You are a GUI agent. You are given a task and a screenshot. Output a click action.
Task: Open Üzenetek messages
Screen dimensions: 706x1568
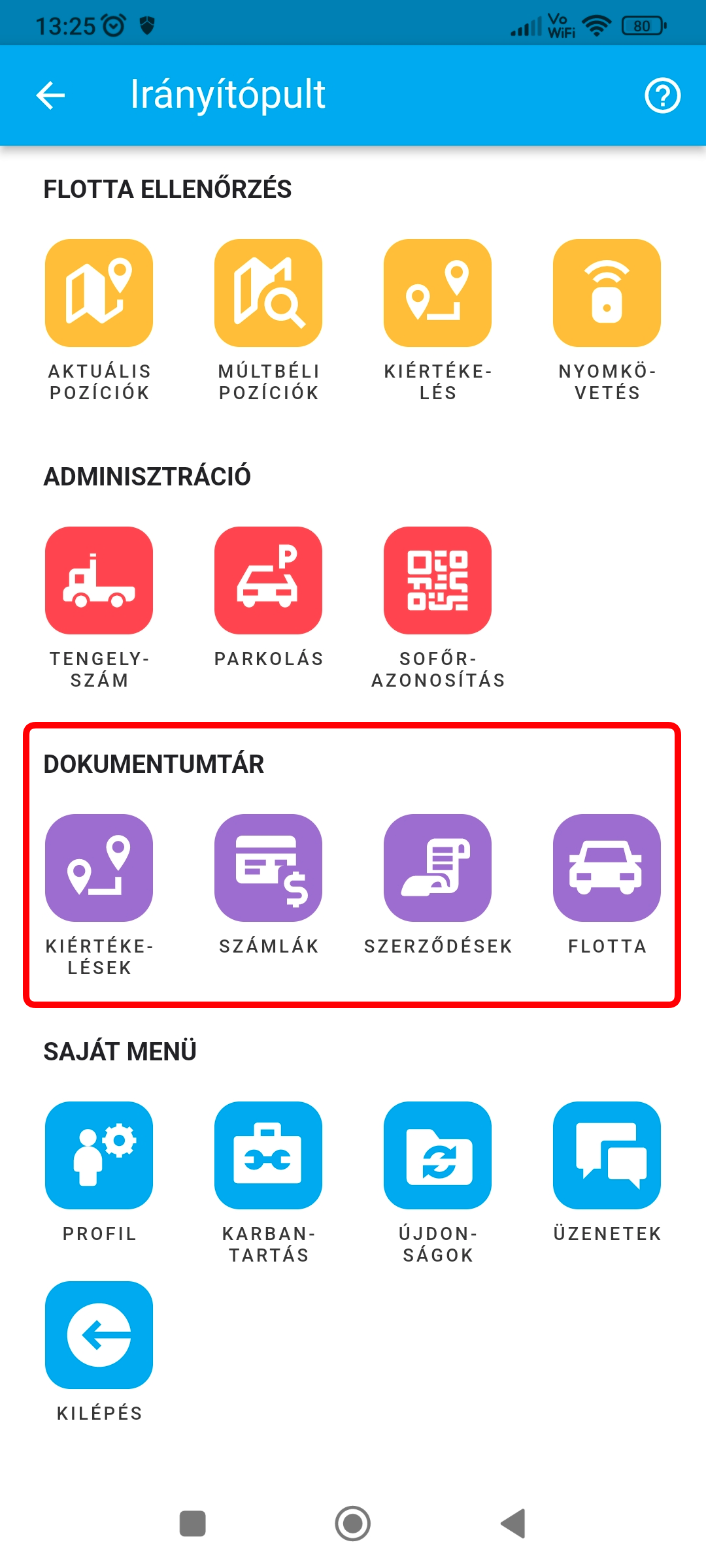pos(607,1156)
